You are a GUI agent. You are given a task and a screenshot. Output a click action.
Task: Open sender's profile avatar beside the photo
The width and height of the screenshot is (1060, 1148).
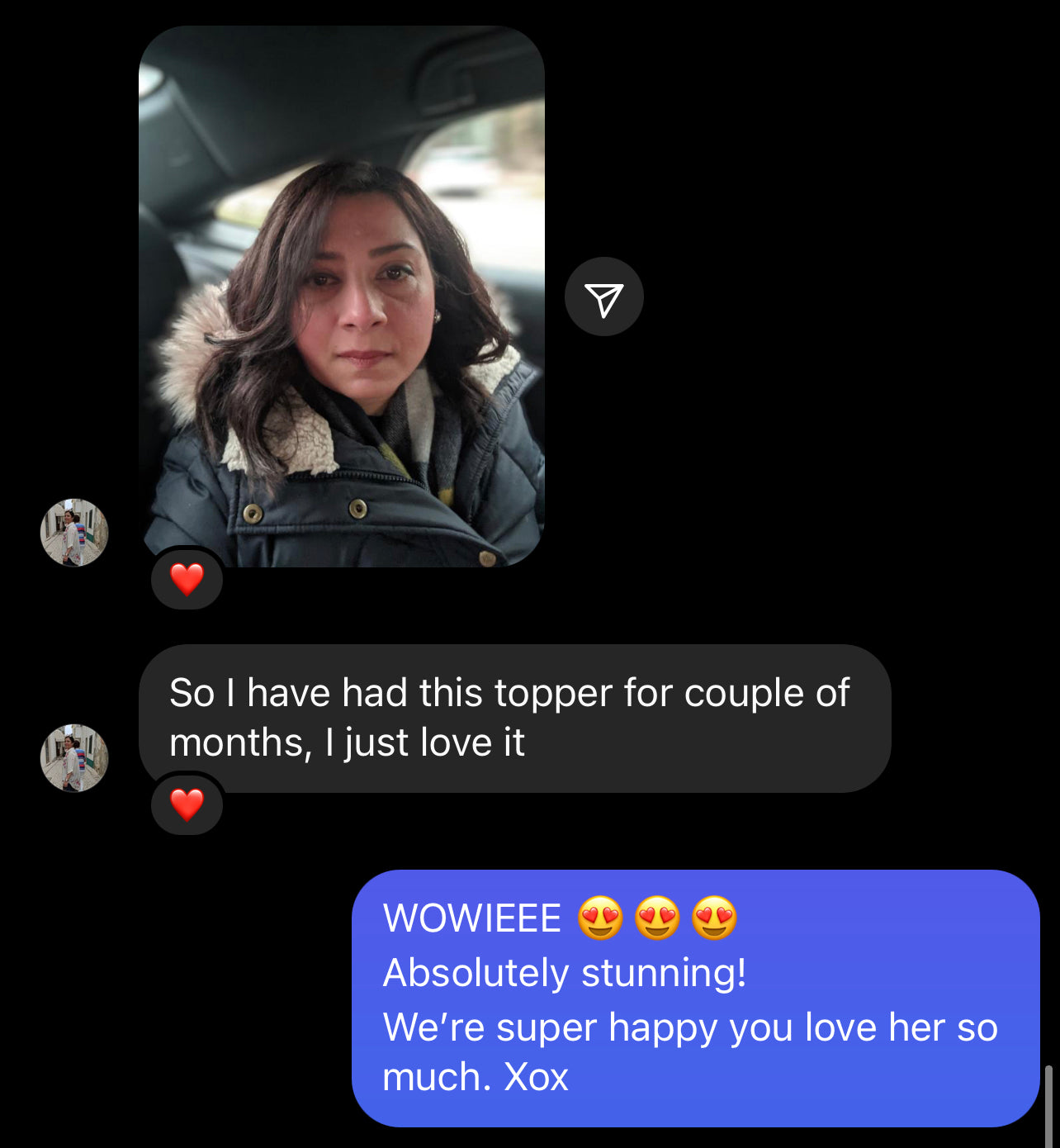(74, 533)
